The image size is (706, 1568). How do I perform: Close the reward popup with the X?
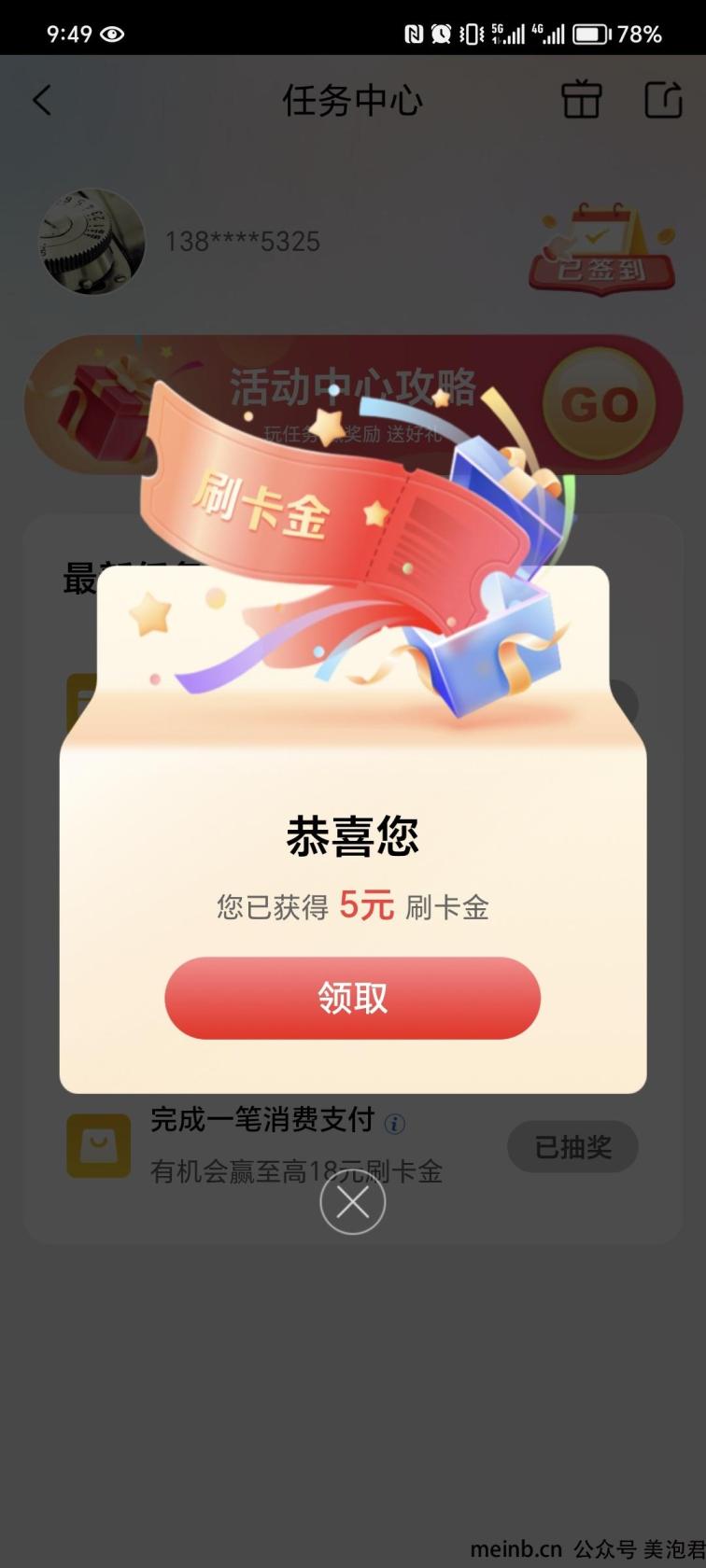[x=352, y=1202]
